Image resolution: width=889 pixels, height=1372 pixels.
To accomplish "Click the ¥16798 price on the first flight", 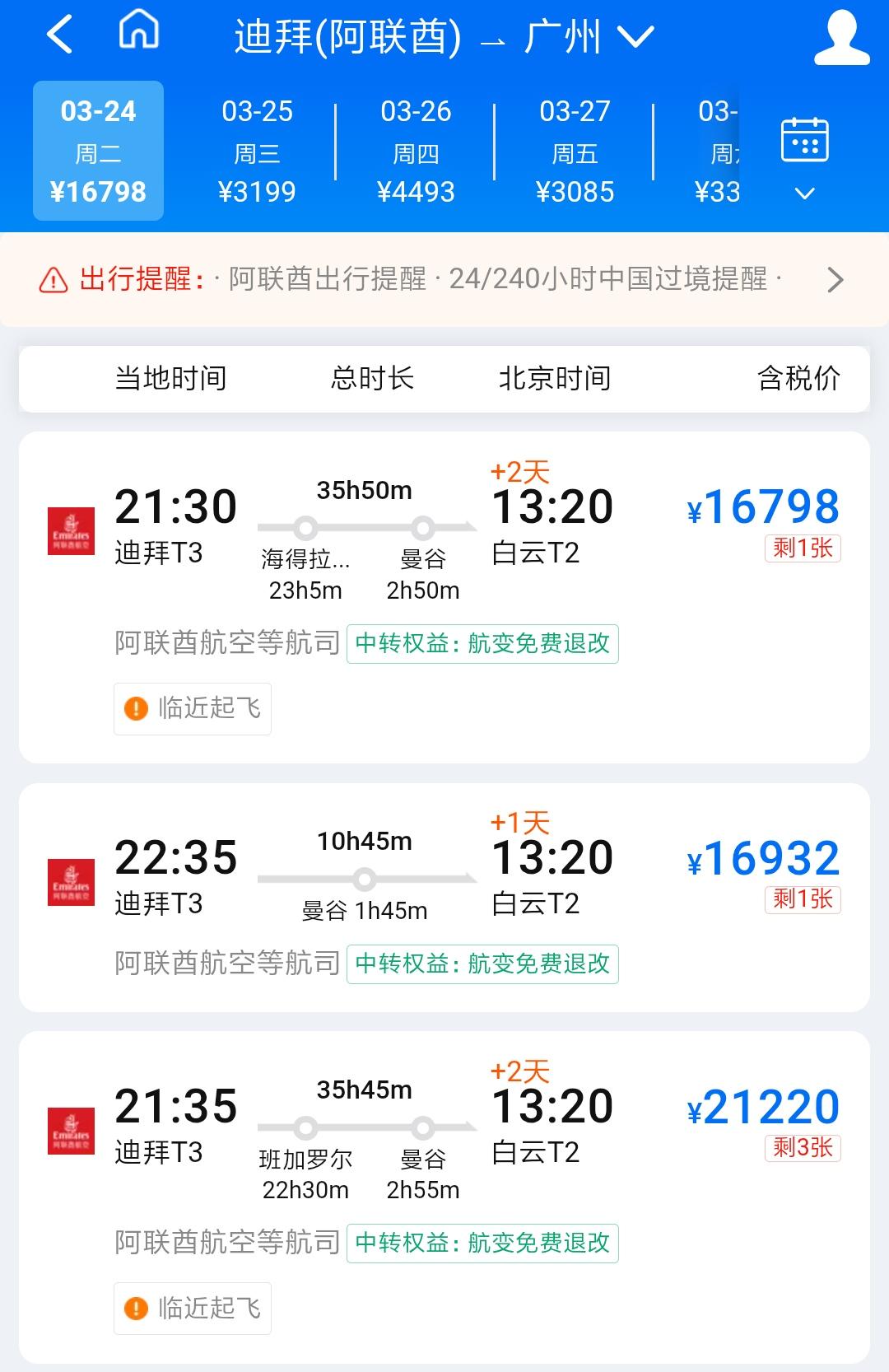I will coord(767,509).
